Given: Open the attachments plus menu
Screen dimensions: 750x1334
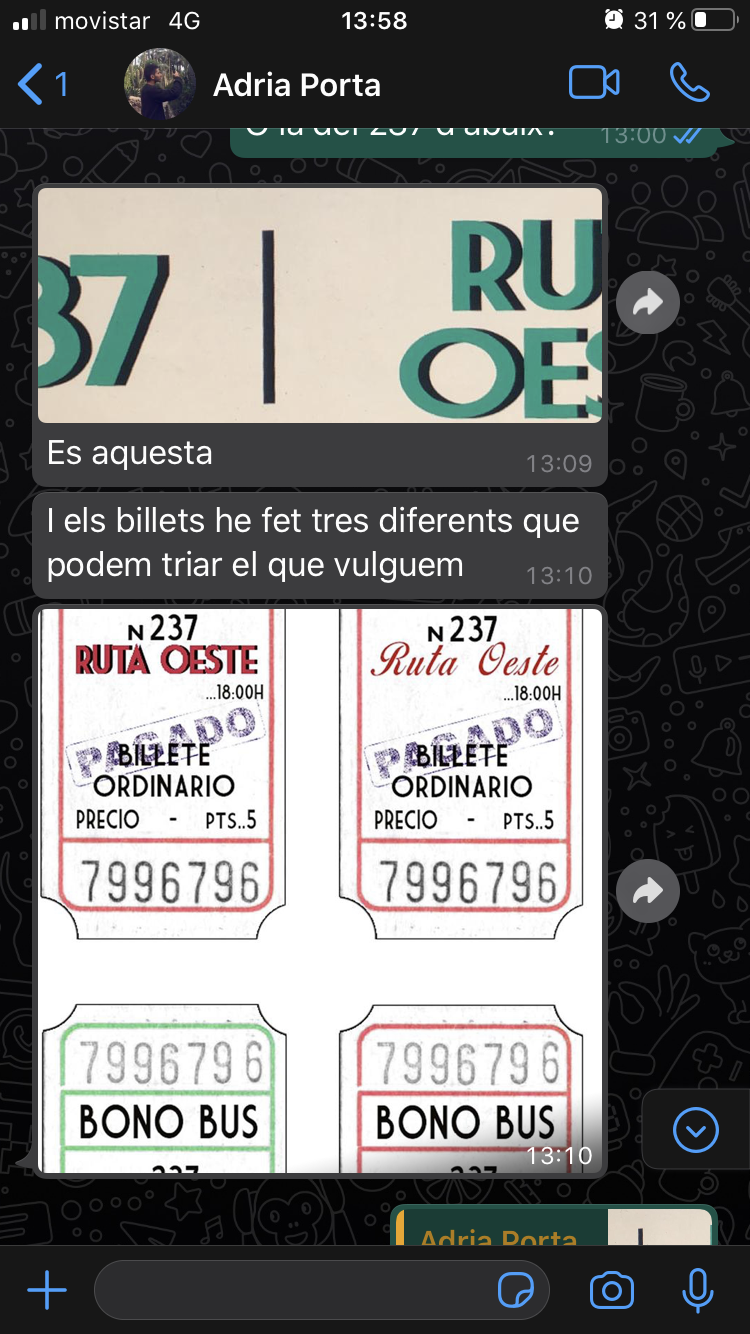Looking at the screenshot, I should point(46,1291).
